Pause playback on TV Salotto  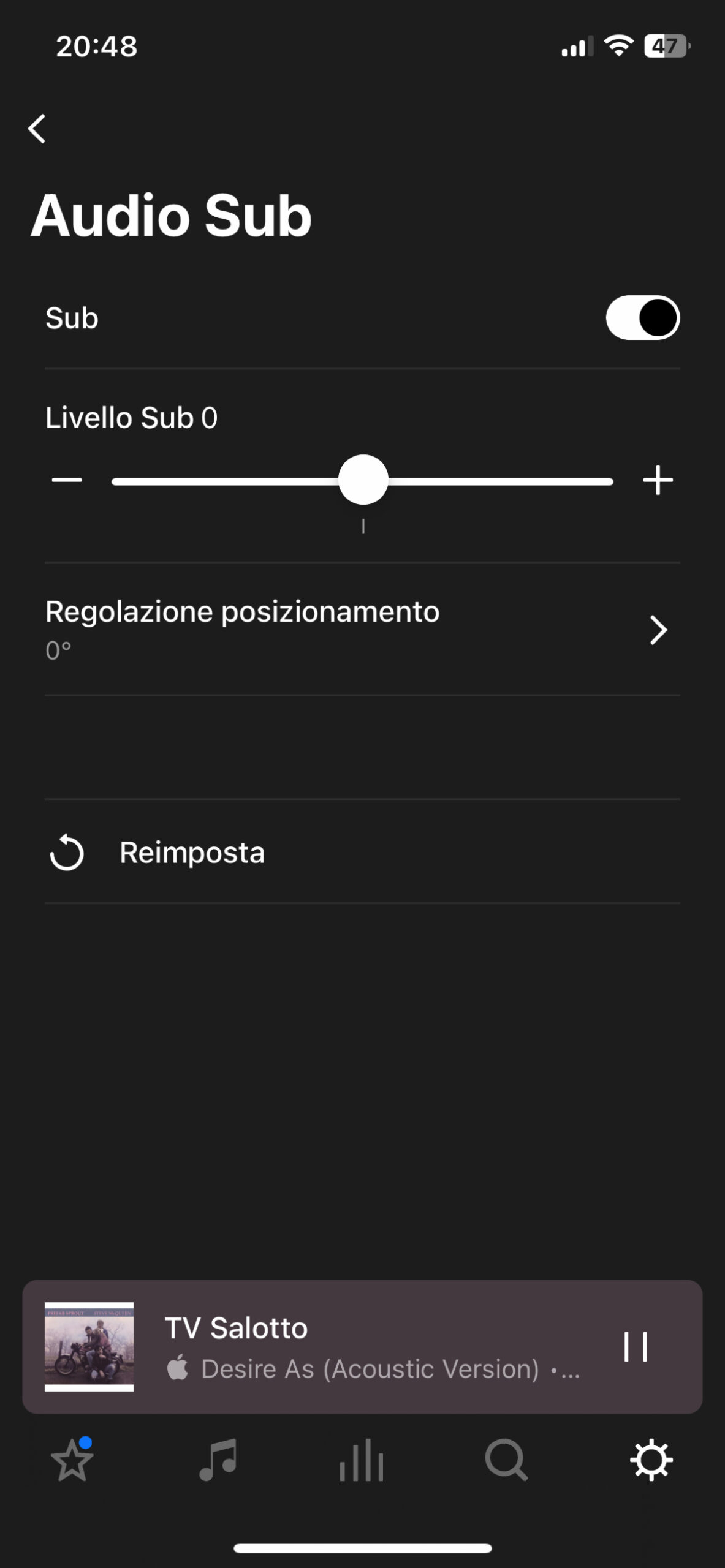(x=636, y=1347)
